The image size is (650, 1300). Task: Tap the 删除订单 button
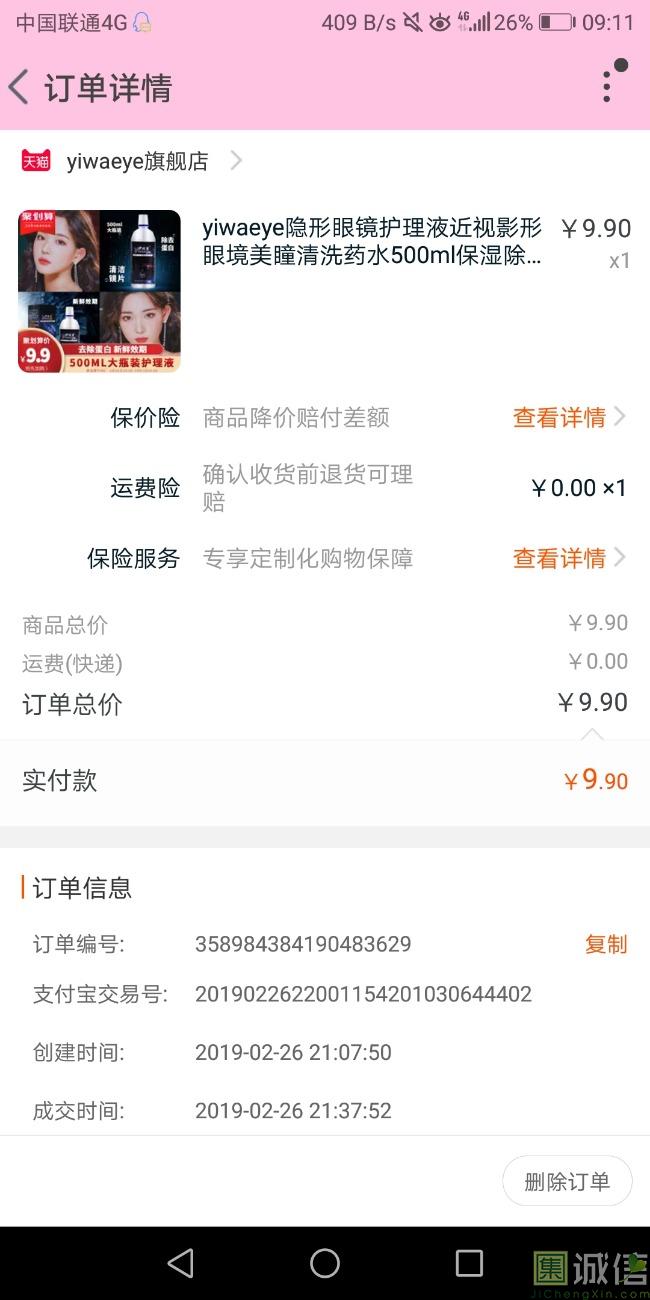tap(567, 1181)
